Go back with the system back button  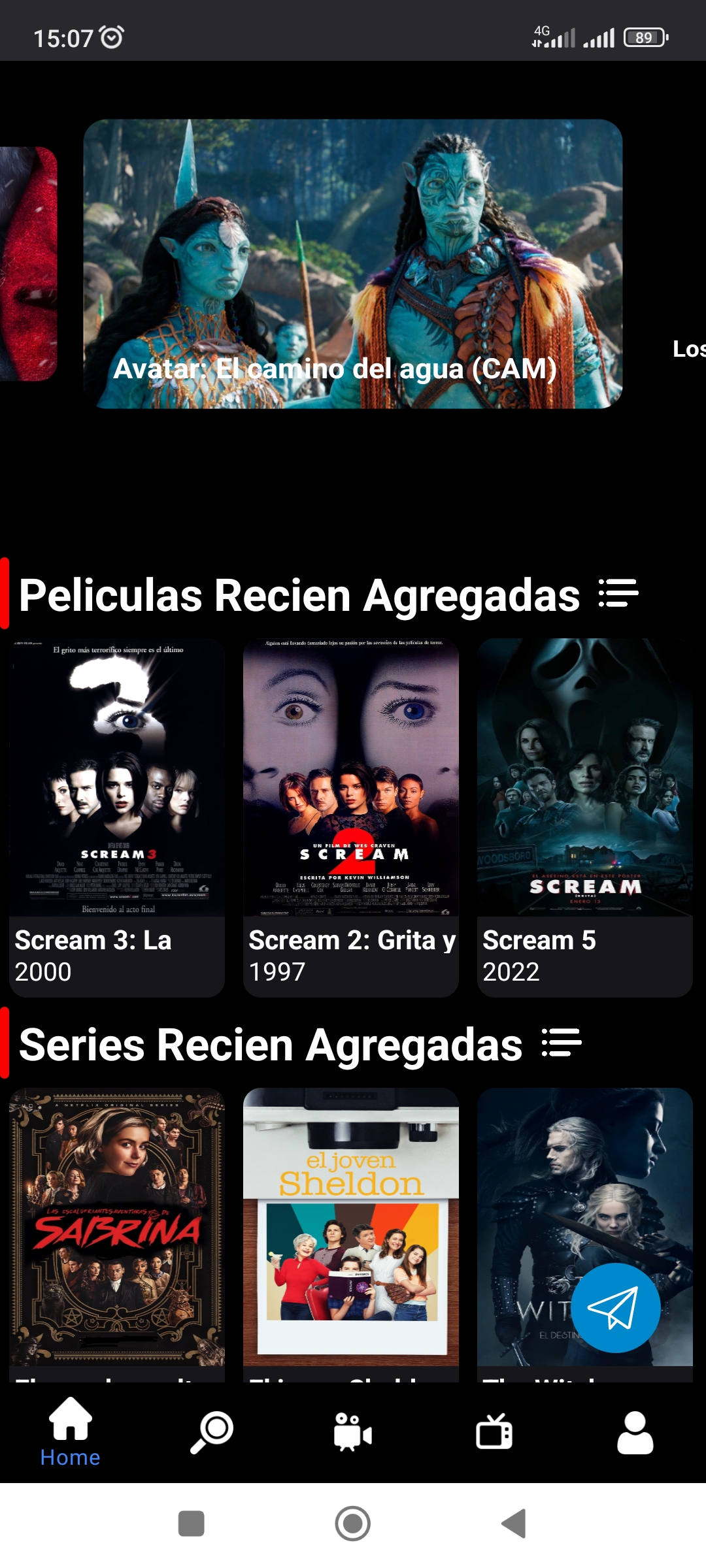tap(514, 1524)
